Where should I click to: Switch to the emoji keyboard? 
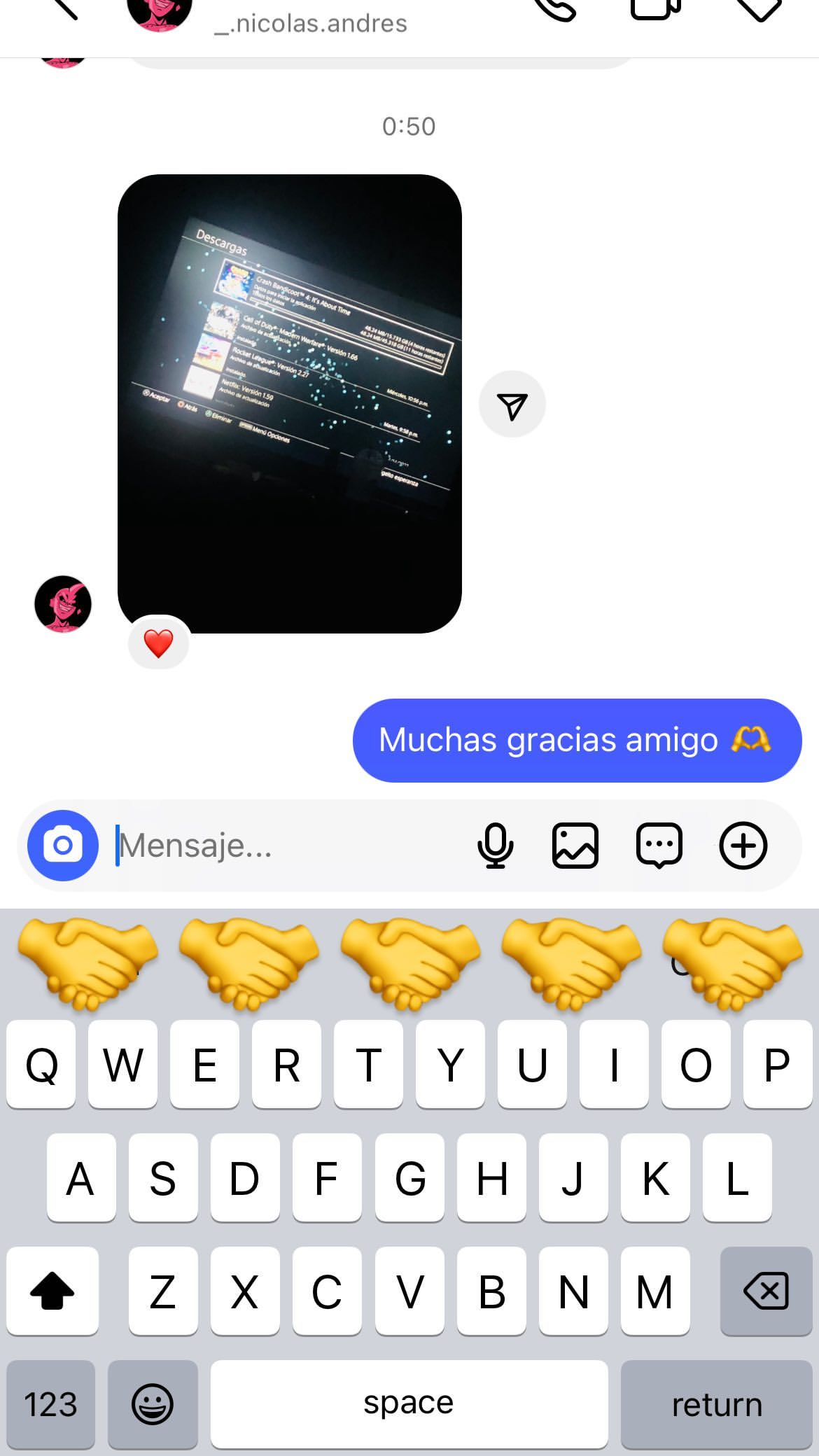coord(153,1404)
